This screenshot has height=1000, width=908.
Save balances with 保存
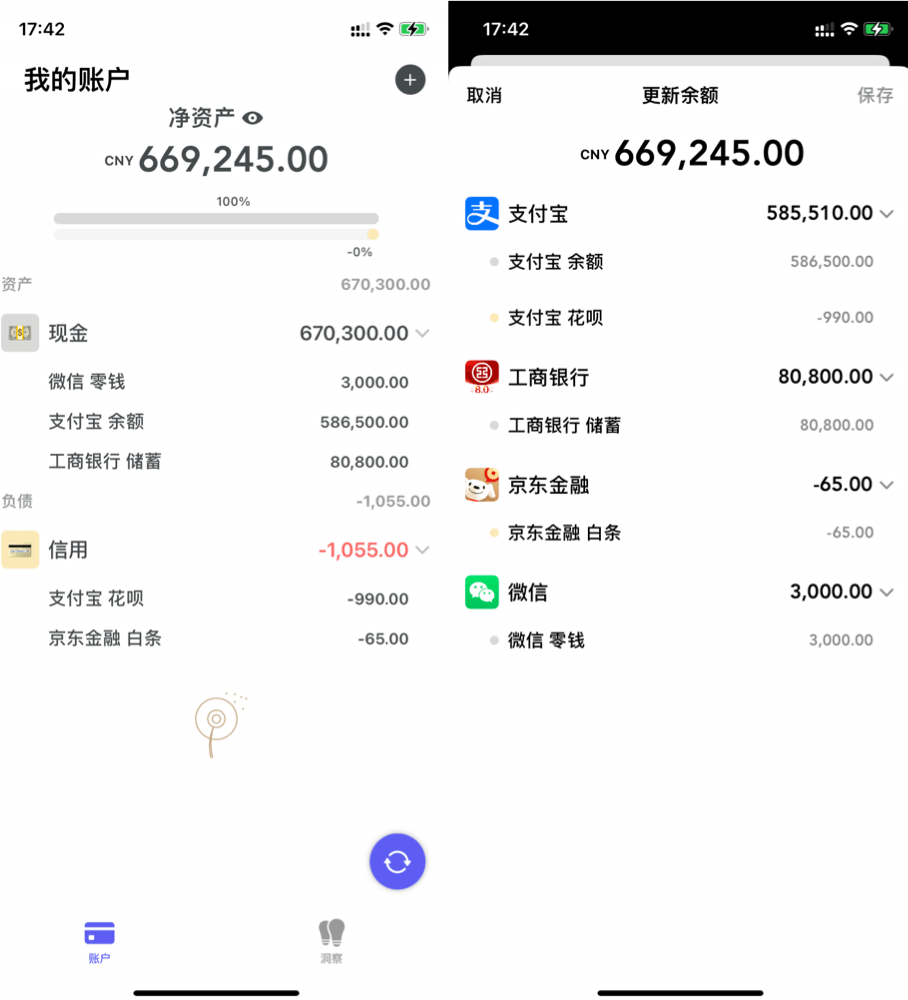pos(874,95)
